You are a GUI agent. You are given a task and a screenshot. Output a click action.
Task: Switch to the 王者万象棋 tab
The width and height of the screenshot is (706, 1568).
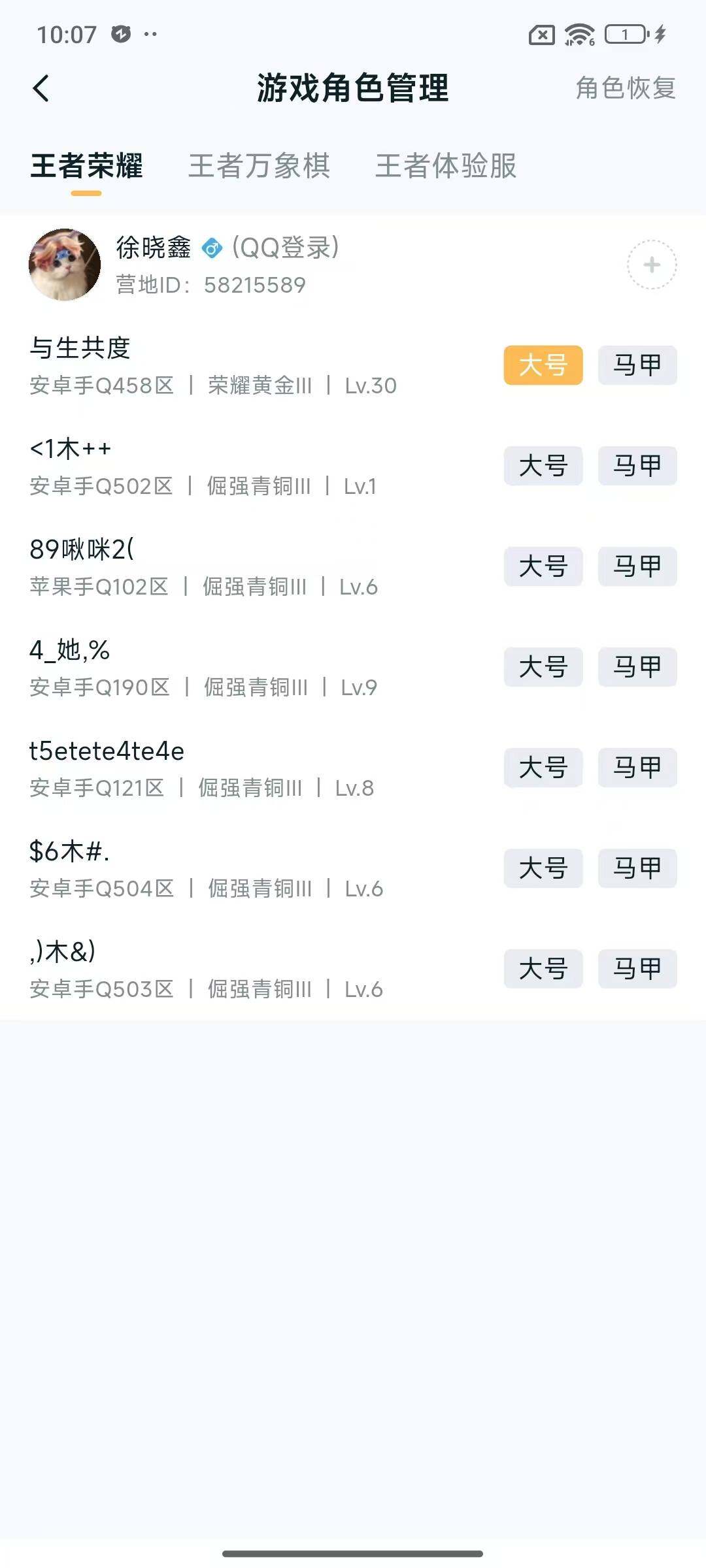260,168
